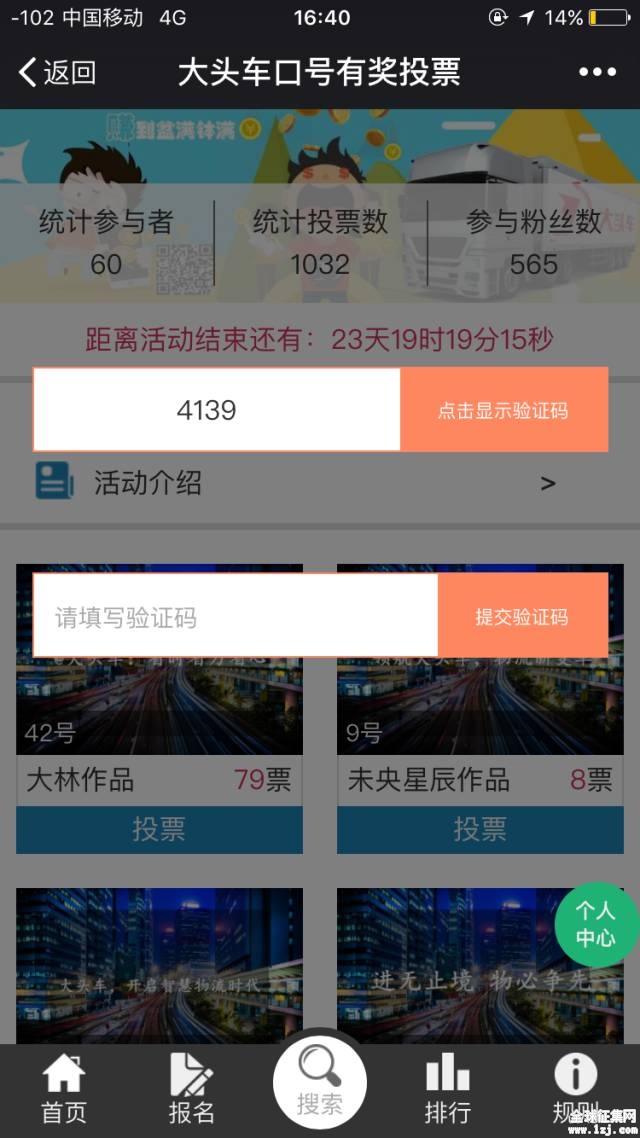Submit code with 提交验证码 button
The width and height of the screenshot is (640, 1138).
pyautogui.click(x=521, y=616)
